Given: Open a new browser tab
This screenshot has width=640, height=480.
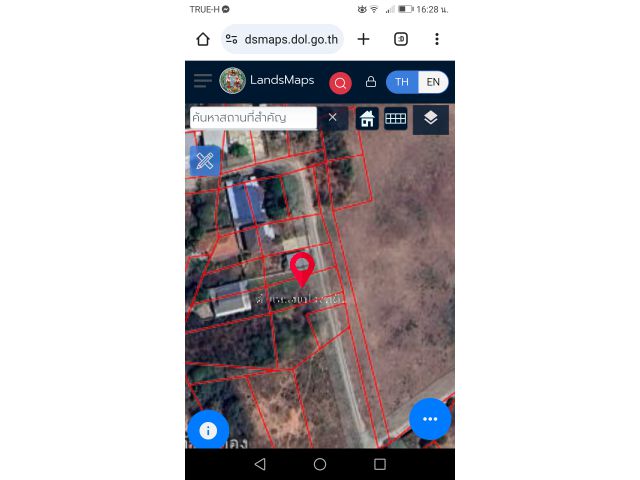Looking at the screenshot, I should (x=363, y=39).
